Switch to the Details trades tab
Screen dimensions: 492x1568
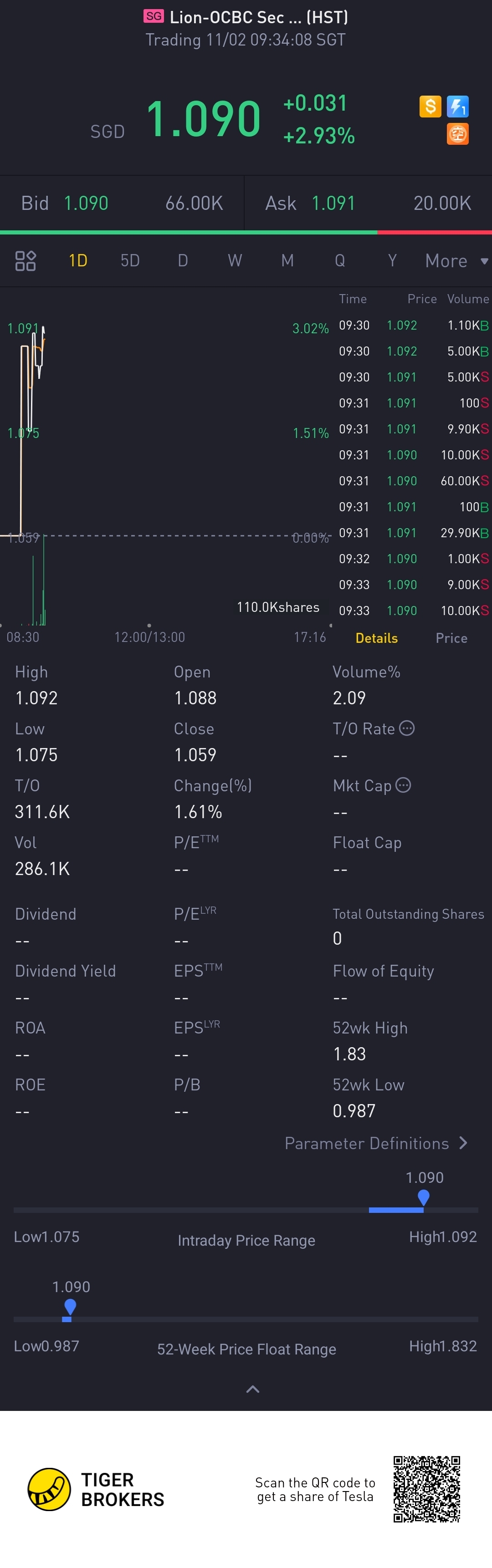click(376, 638)
